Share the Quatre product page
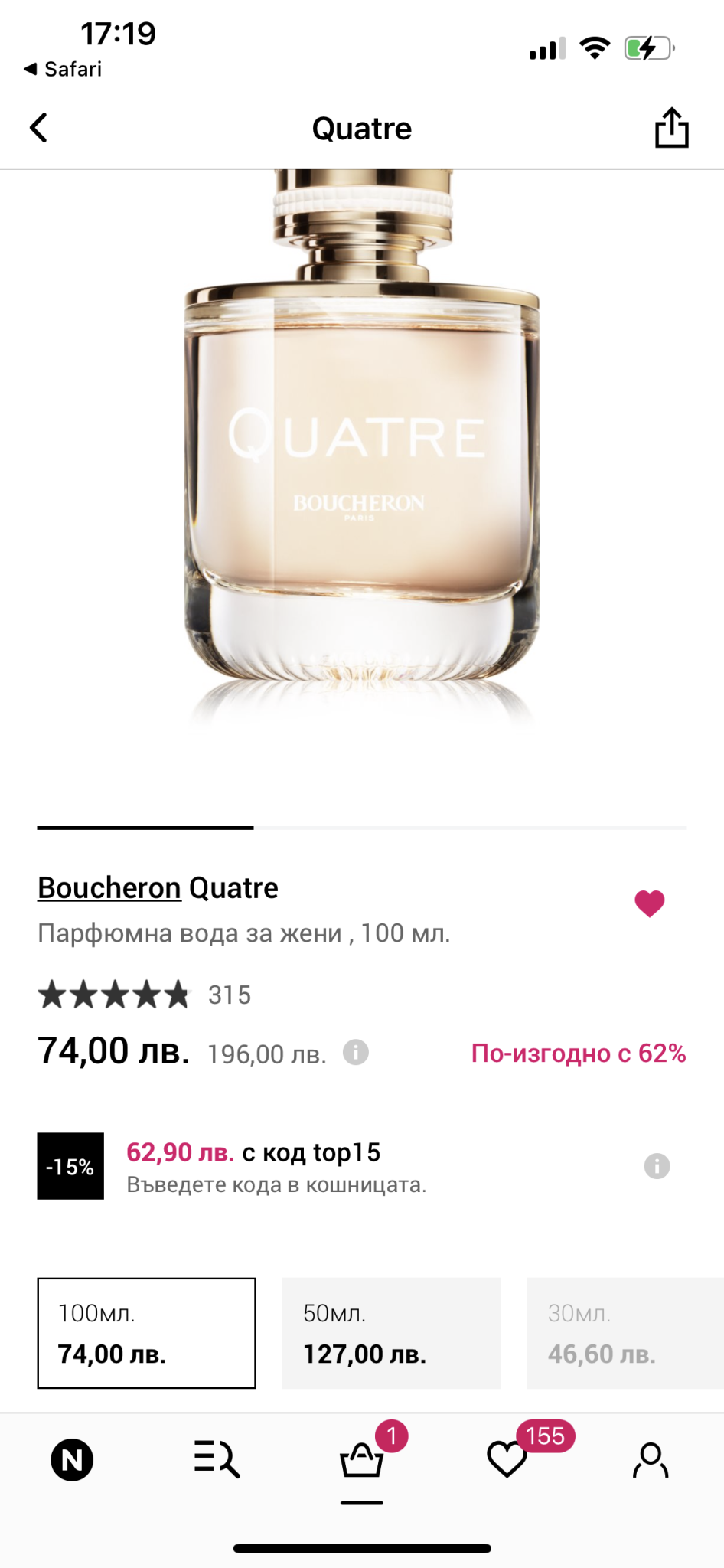This screenshot has width=724, height=1568. pyautogui.click(x=671, y=128)
